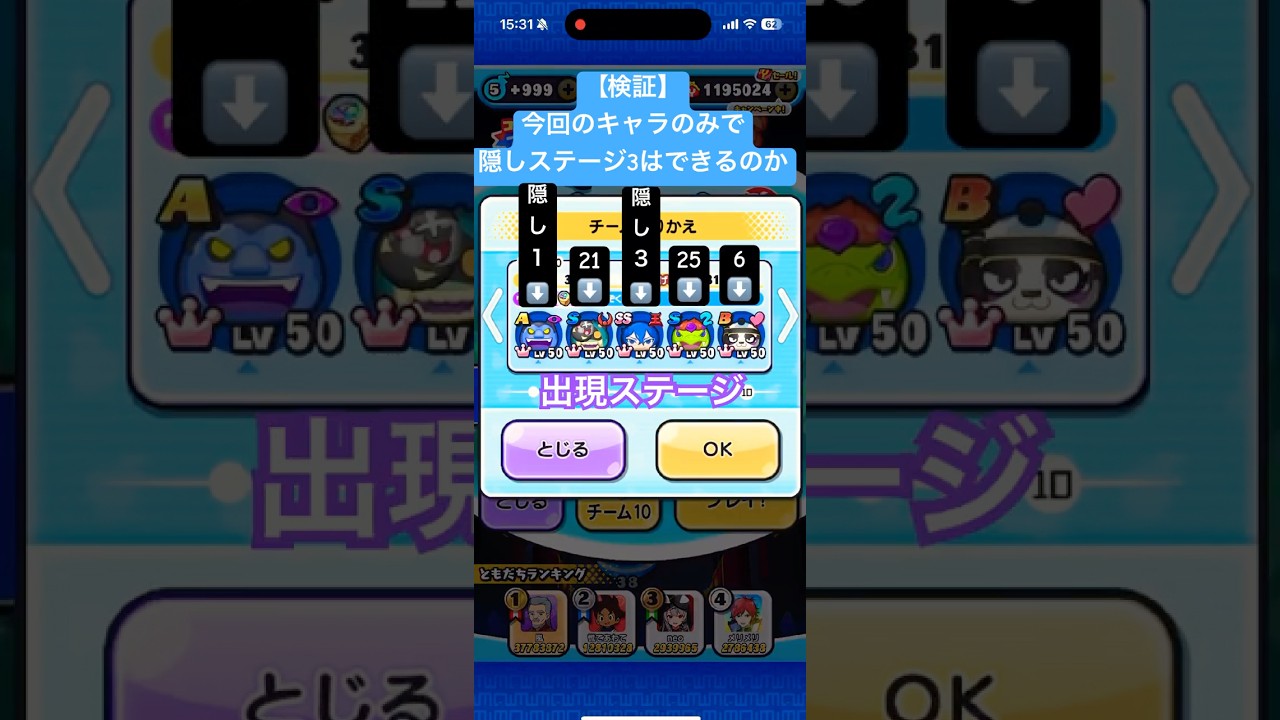Select the B-rank panda character
Image resolution: width=1280 pixels, height=720 pixels.
[741, 335]
